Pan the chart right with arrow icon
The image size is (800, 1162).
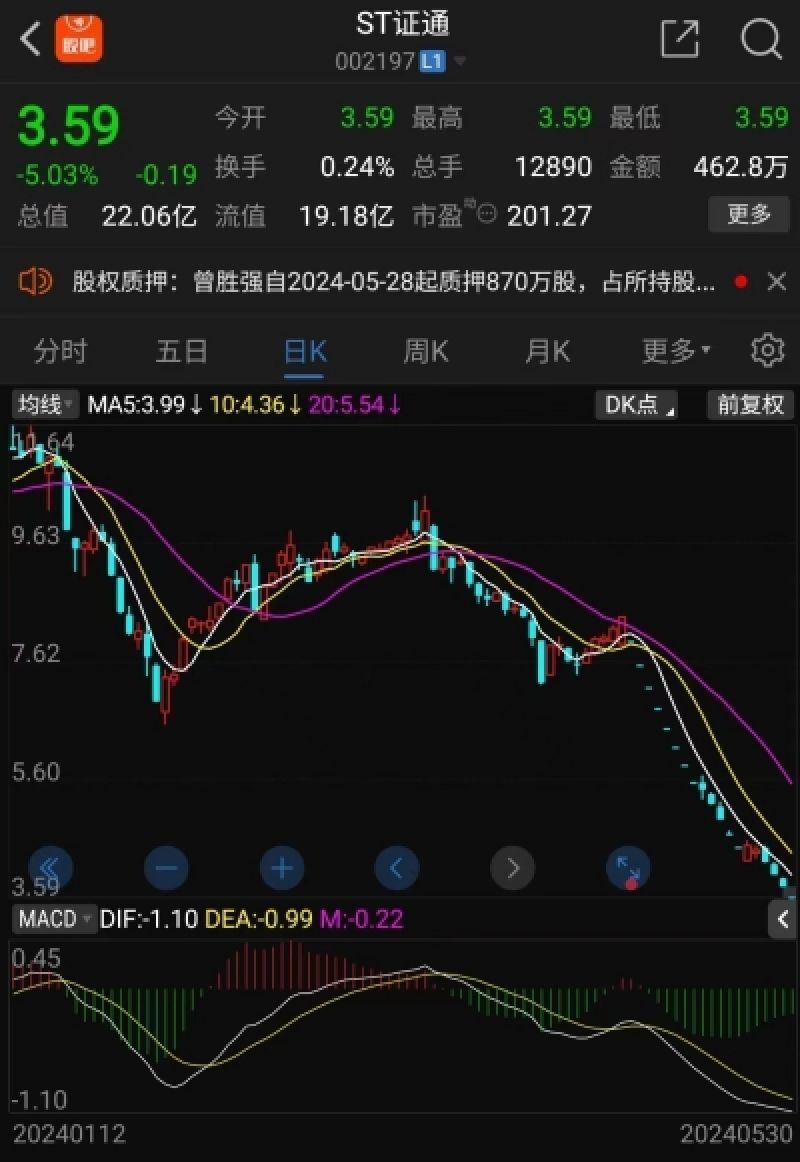[x=512, y=868]
